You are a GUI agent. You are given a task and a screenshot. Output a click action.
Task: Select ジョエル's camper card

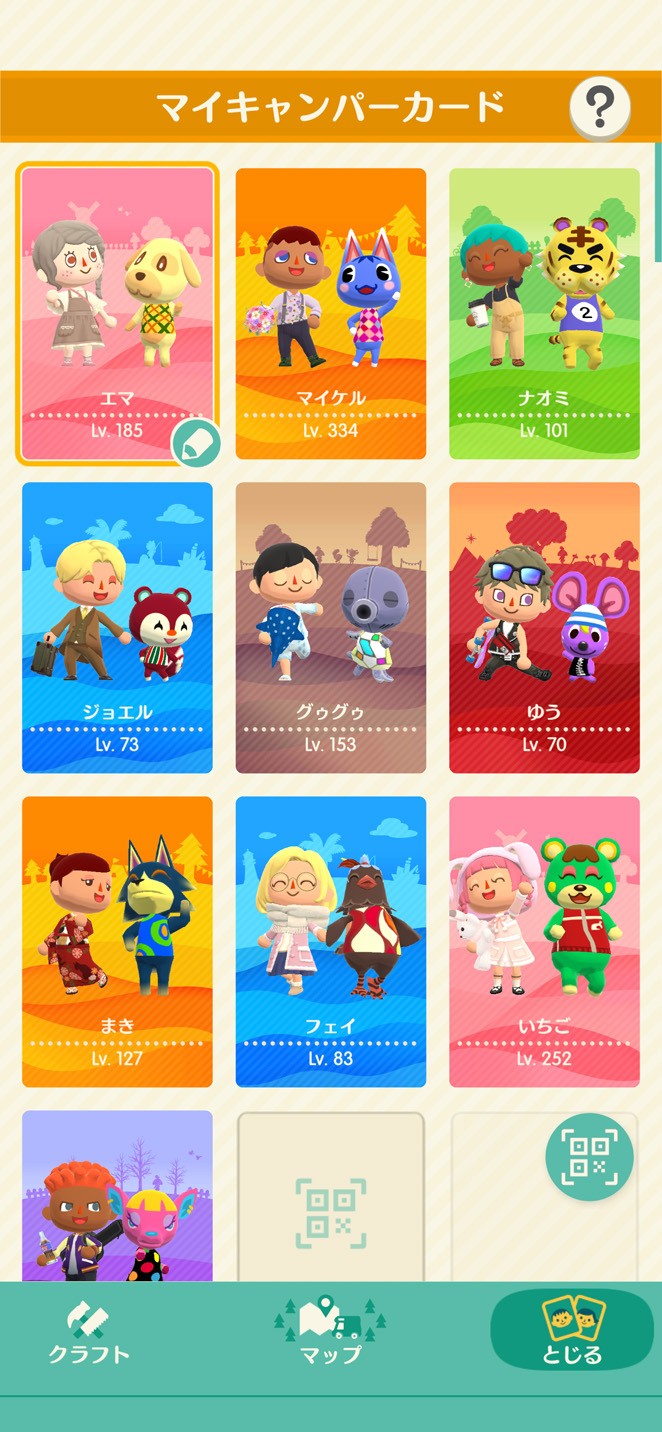coord(117,627)
